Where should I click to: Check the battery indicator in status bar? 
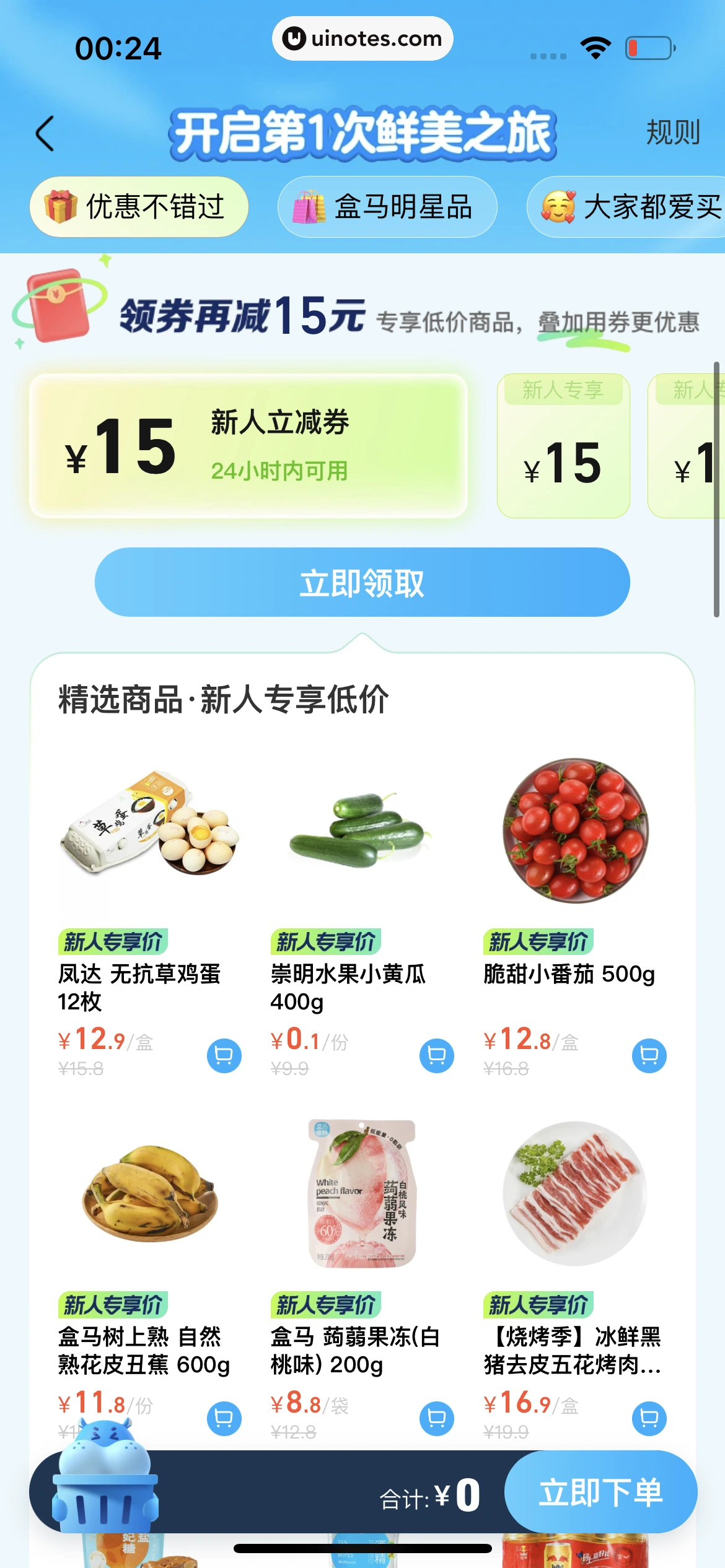(650, 47)
